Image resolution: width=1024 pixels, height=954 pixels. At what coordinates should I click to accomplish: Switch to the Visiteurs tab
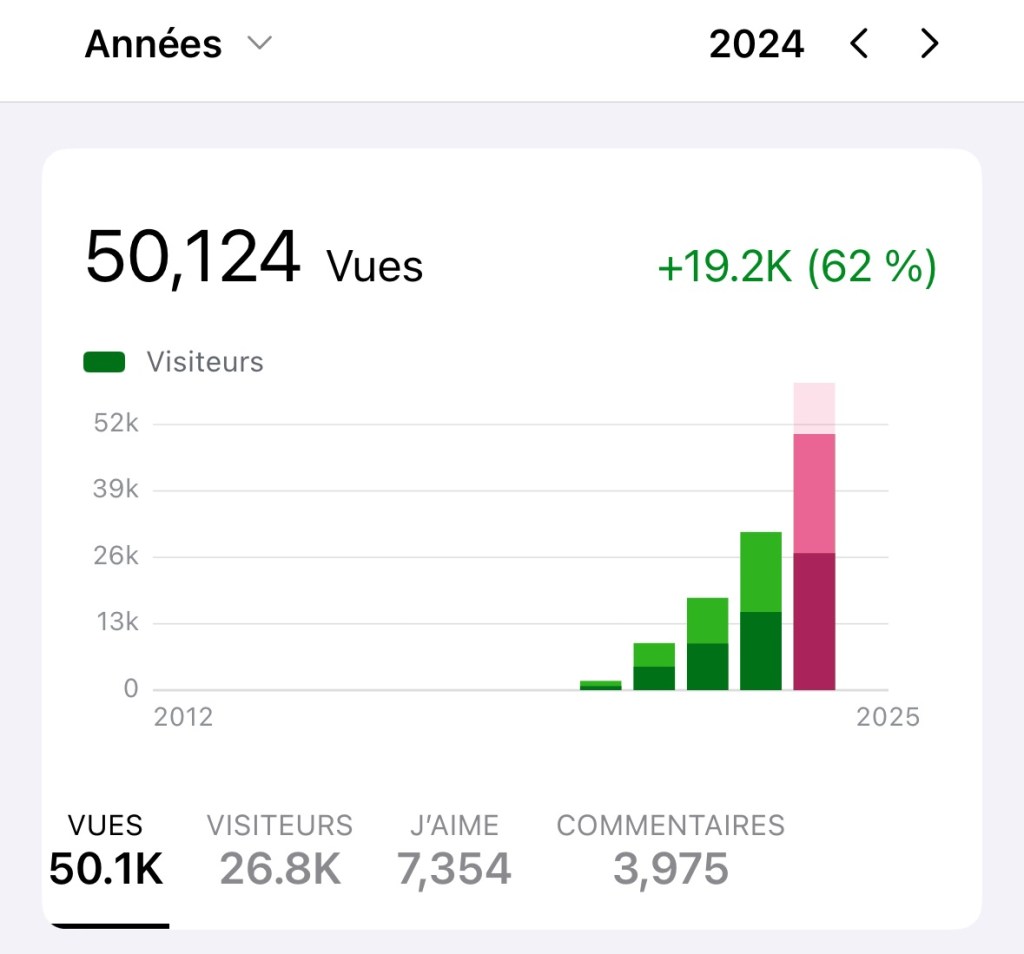[x=280, y=851]
